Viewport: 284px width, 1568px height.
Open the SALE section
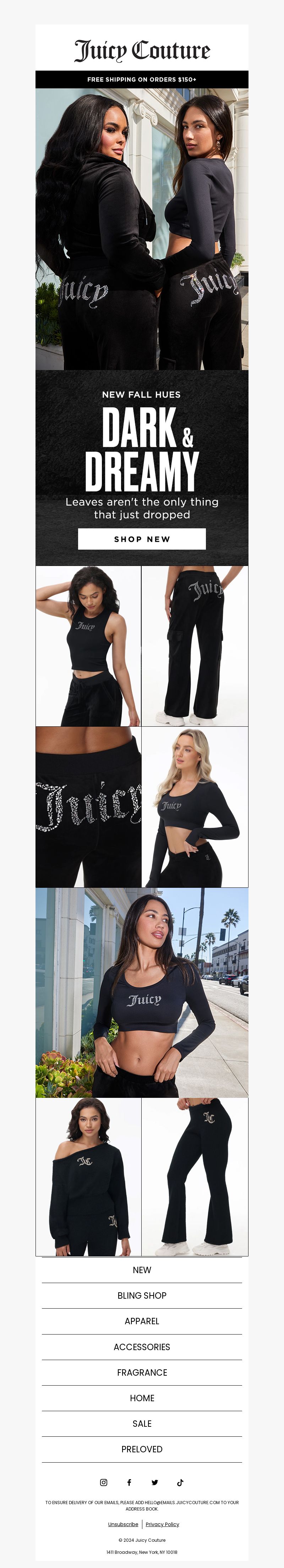click(x=142, y=1424)
